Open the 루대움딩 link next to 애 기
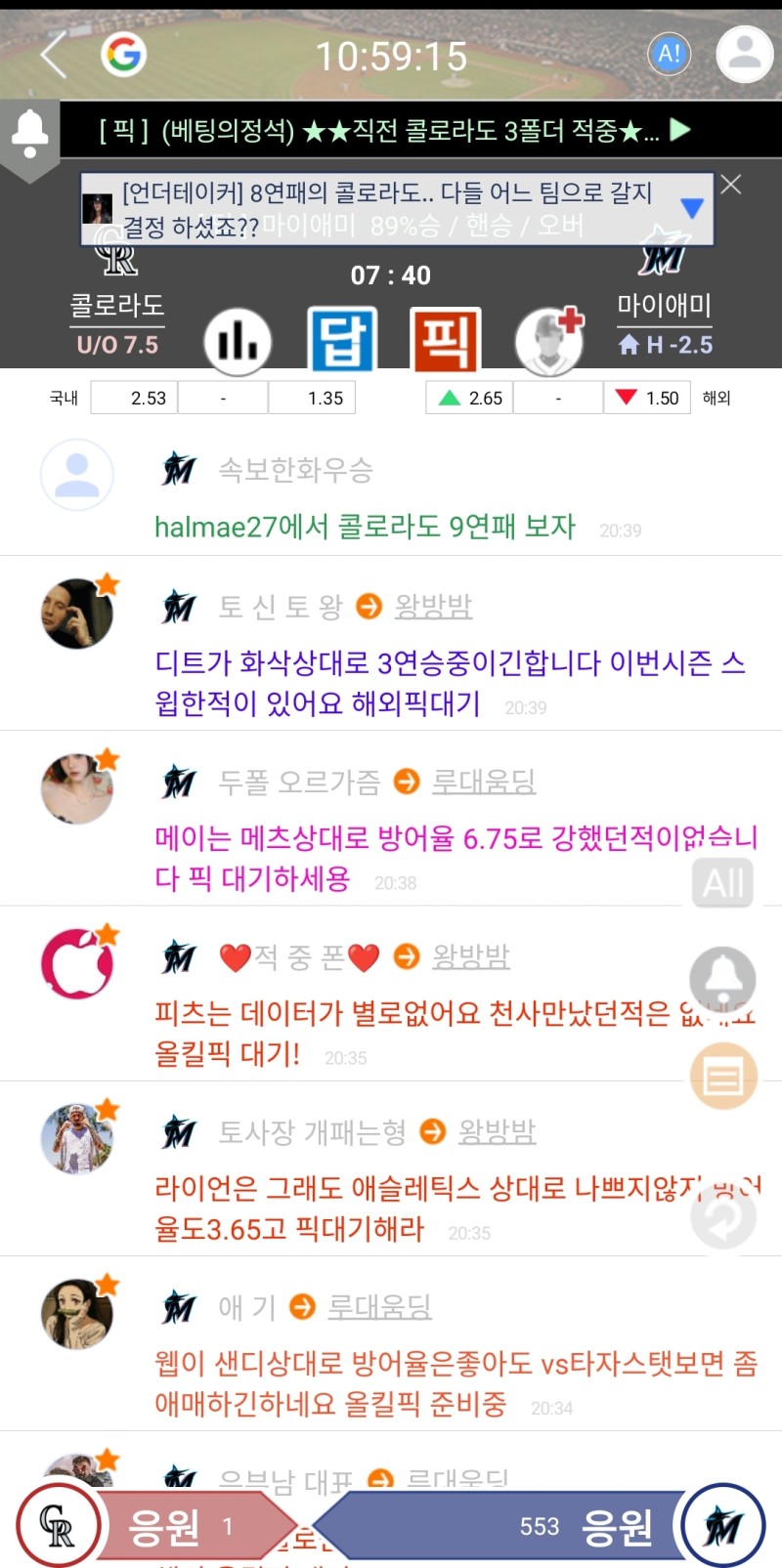 379,1307
